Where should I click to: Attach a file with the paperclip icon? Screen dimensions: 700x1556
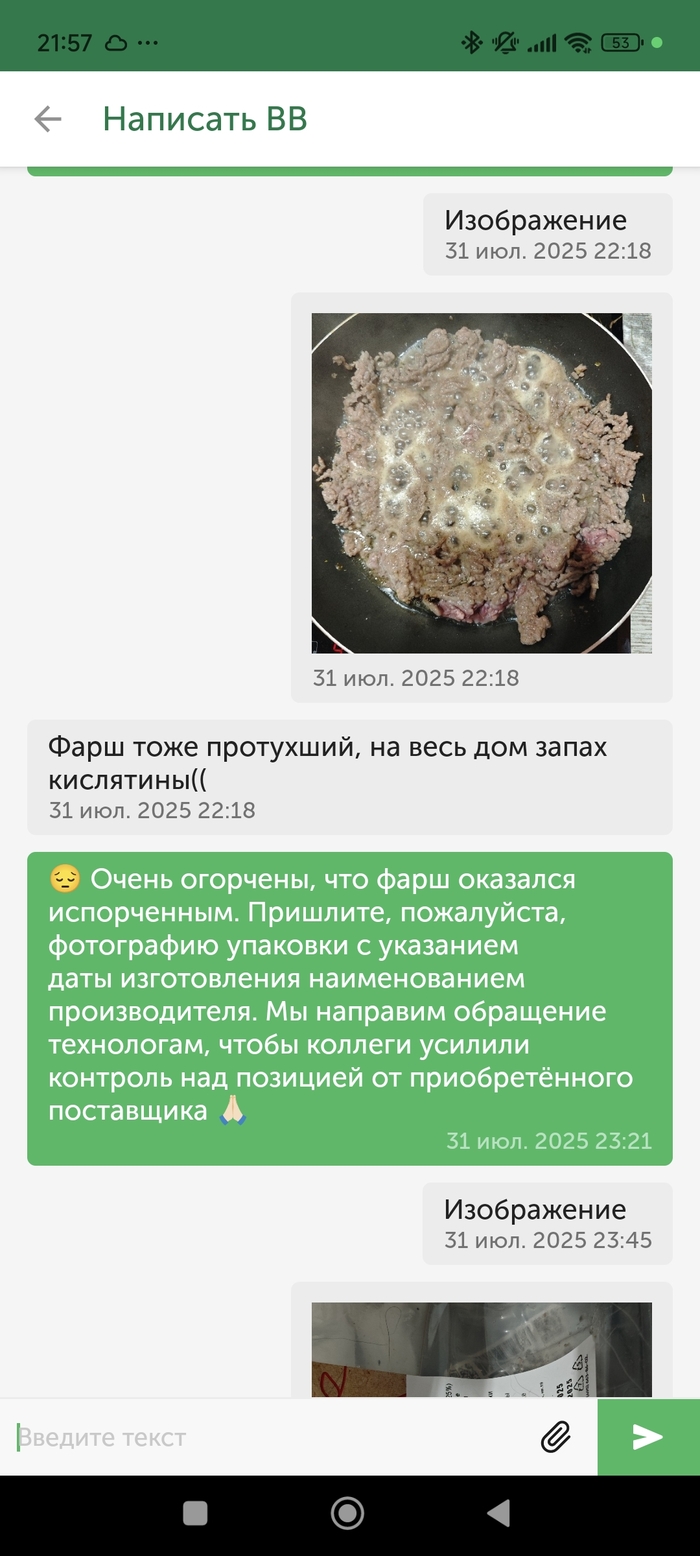[x=555, y=1438]
